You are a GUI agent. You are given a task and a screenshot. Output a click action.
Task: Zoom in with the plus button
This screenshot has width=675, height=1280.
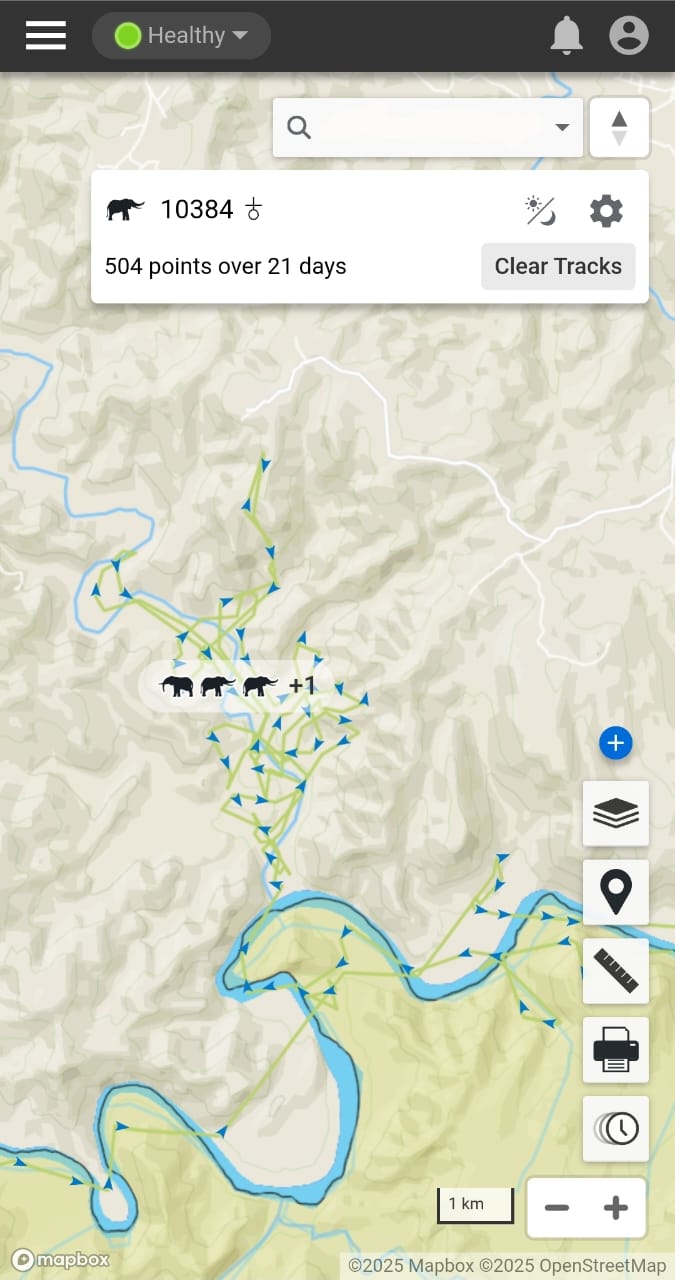tap(616, 1208)
